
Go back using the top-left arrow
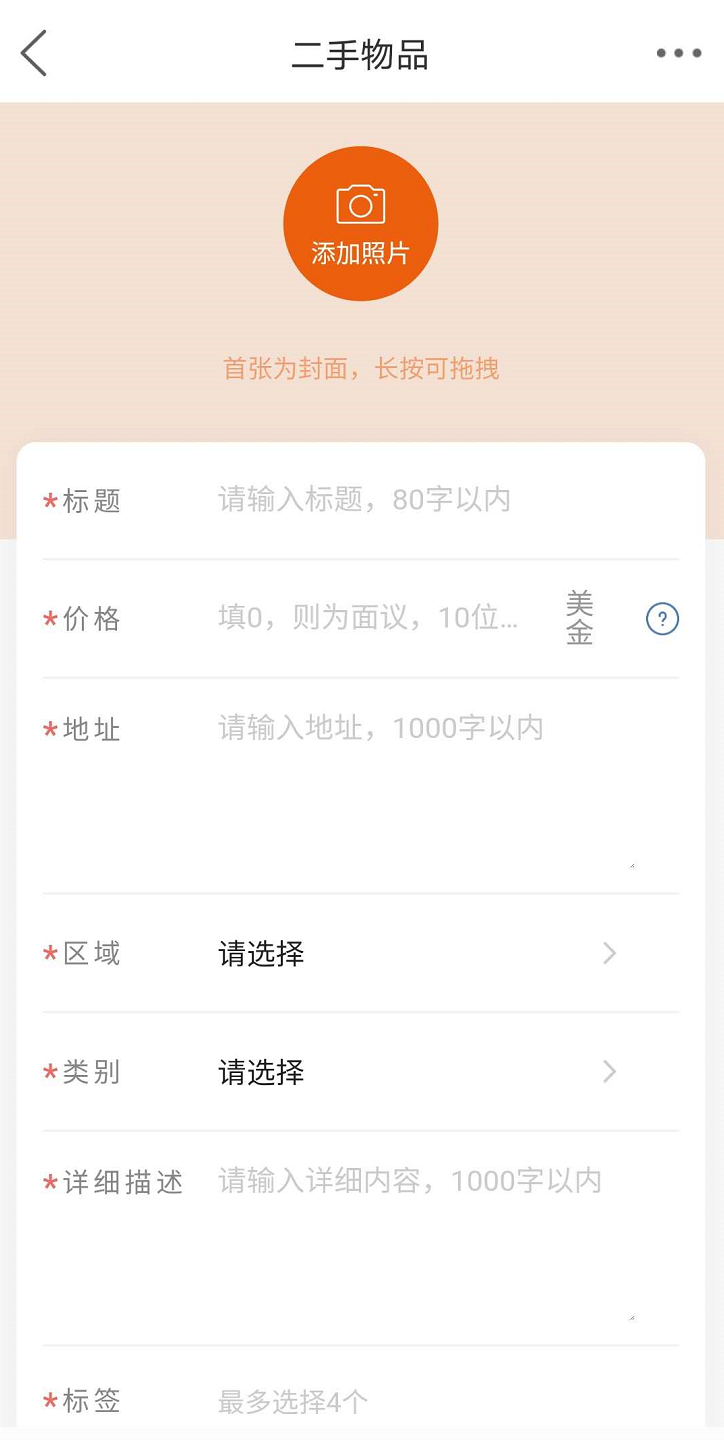(34, 53)
